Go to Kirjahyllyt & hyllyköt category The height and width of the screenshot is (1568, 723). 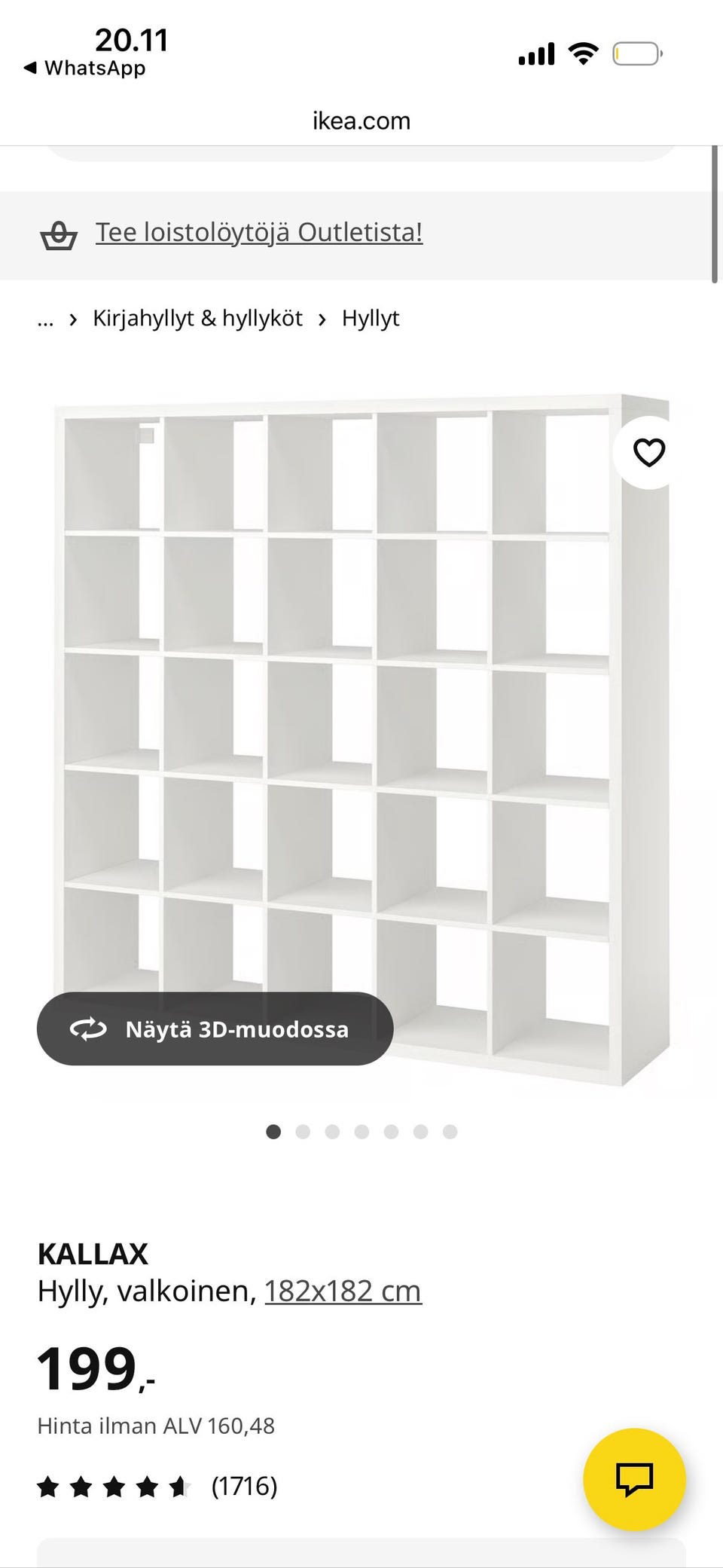(197, 318)
